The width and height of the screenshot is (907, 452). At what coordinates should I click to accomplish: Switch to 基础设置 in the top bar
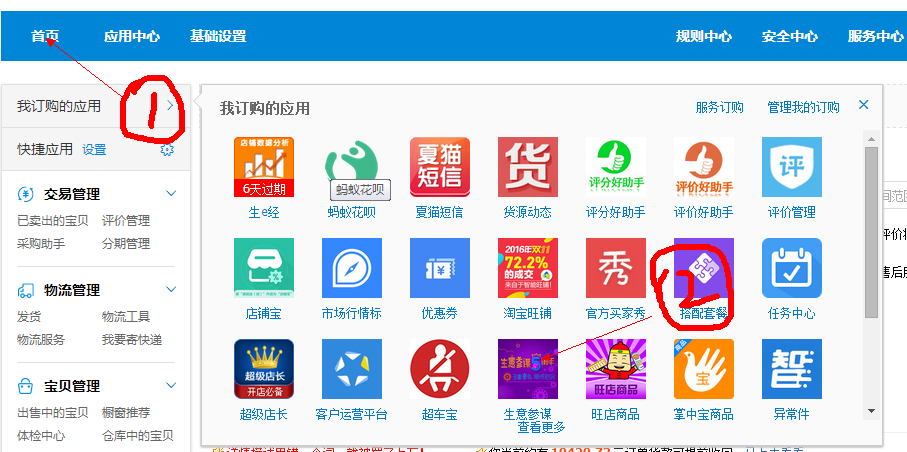(x=218, y=36)
